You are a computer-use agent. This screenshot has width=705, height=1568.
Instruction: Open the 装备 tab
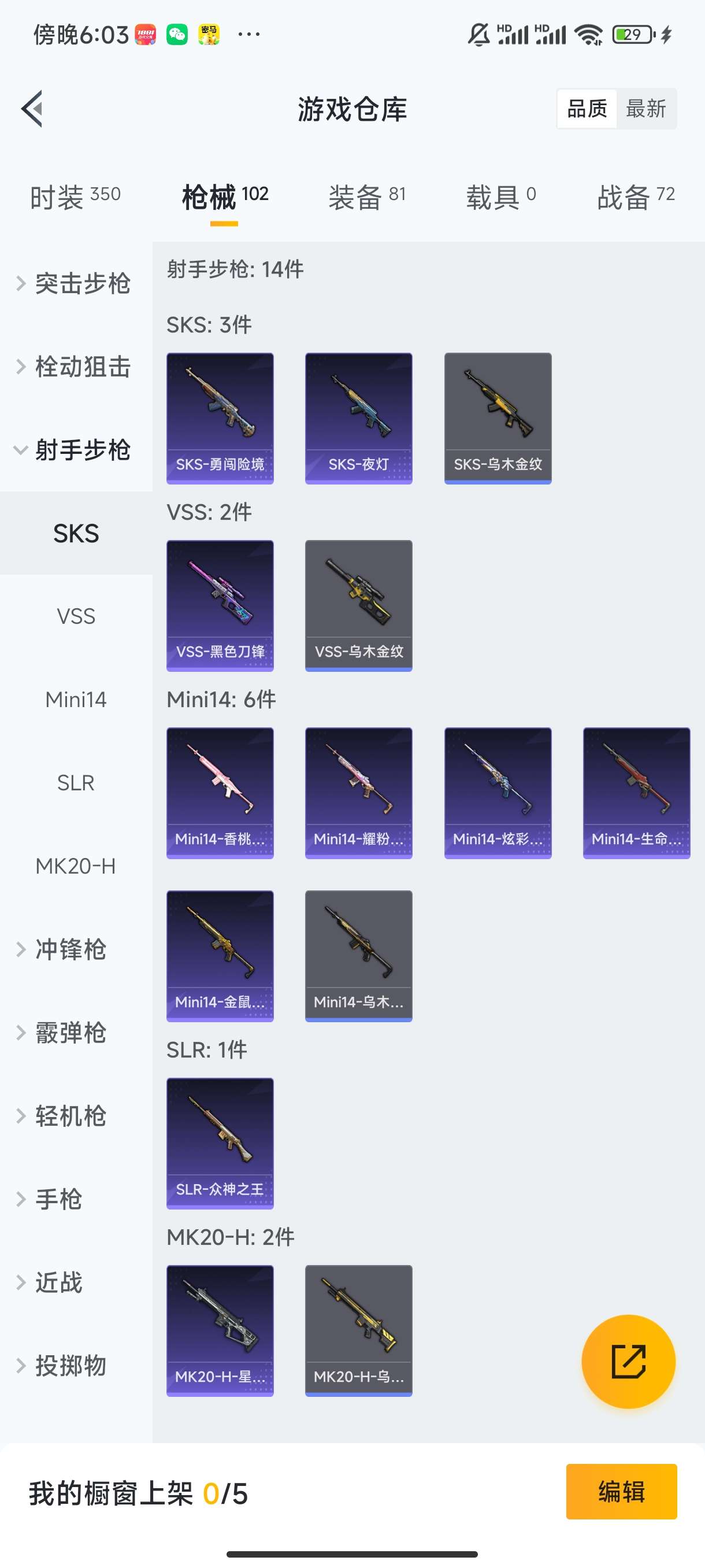[366, 197]
